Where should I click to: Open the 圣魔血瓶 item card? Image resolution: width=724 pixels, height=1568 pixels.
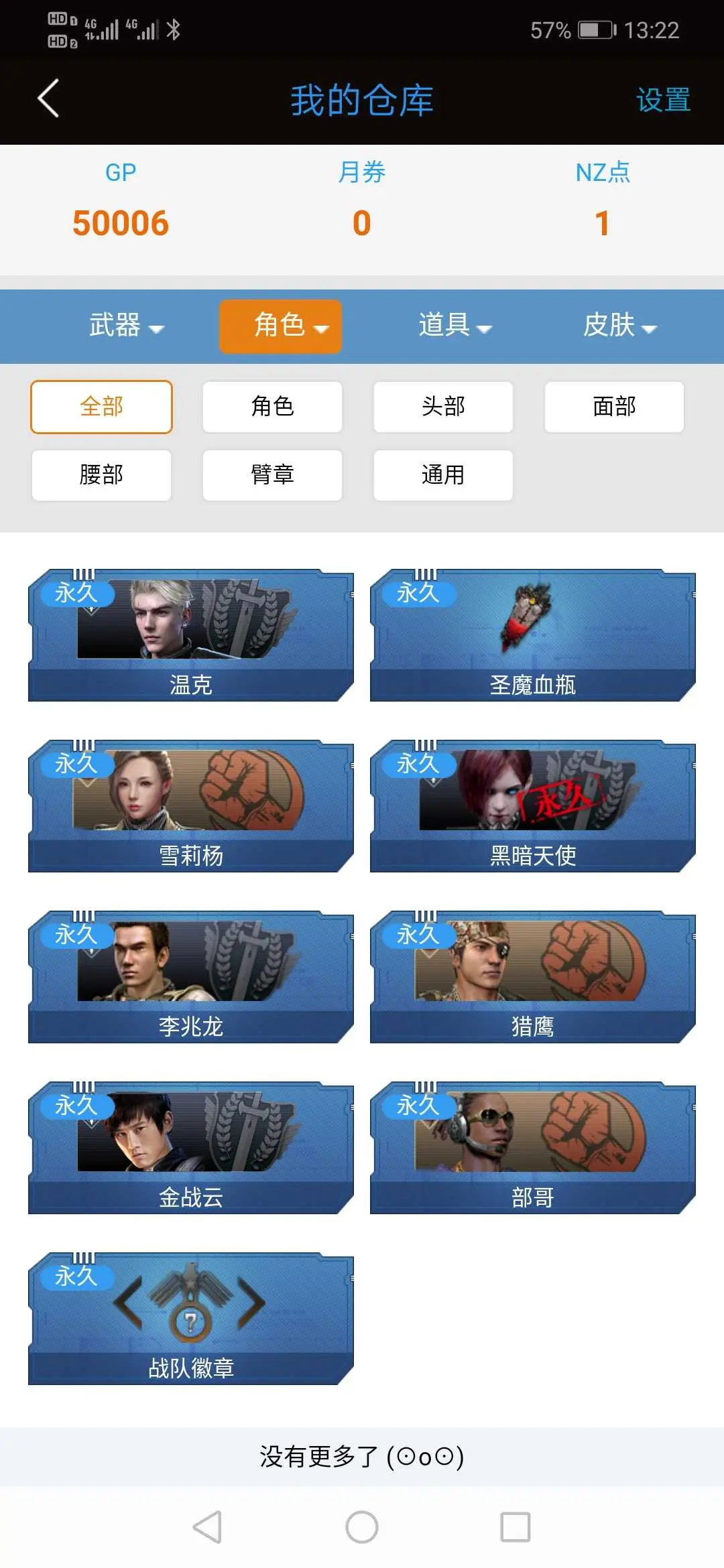533,635
